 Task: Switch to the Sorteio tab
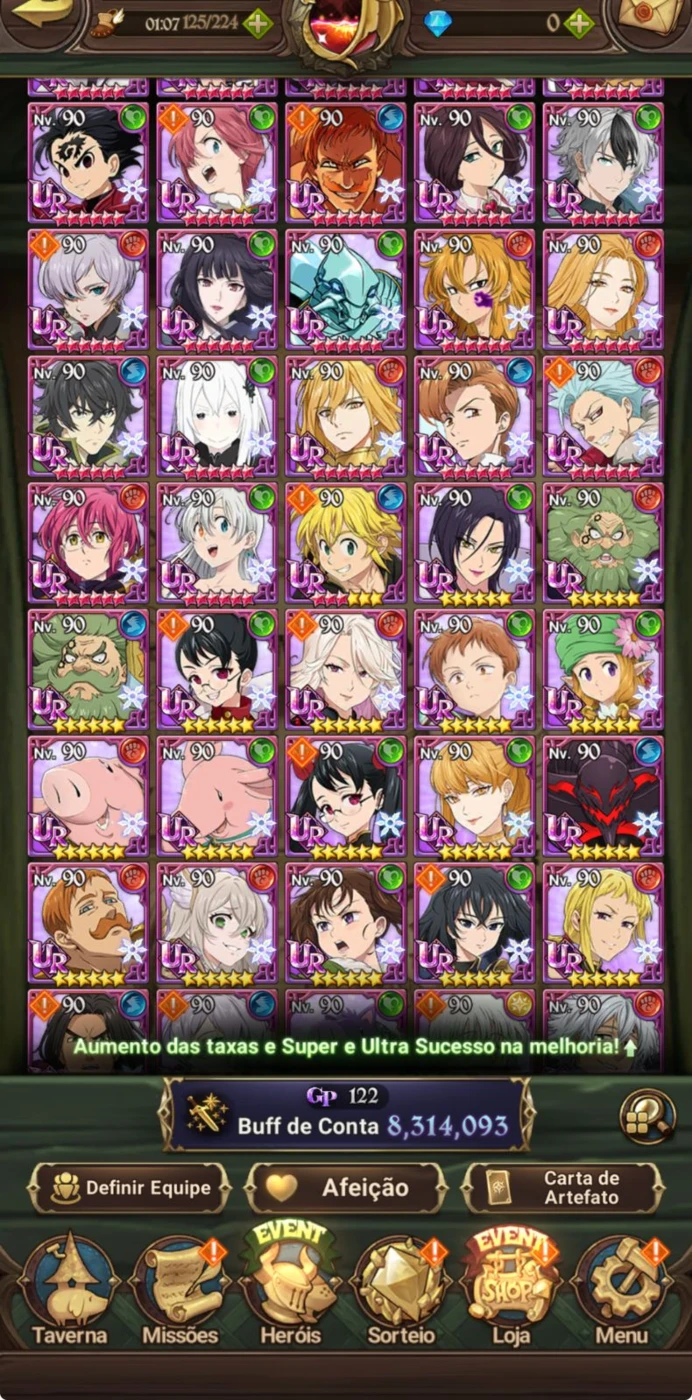point(401,1291)
